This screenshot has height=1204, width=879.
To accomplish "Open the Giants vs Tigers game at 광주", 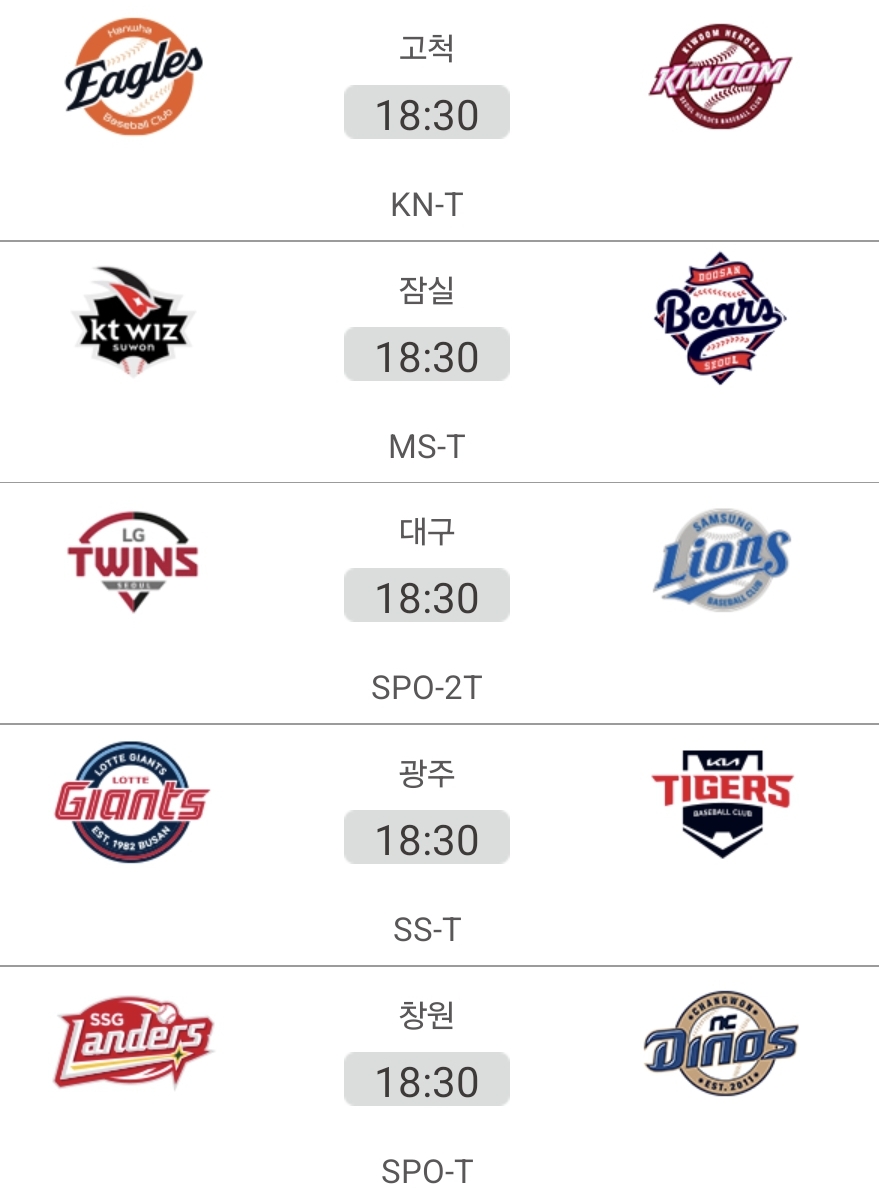I will tap(427, 838).
